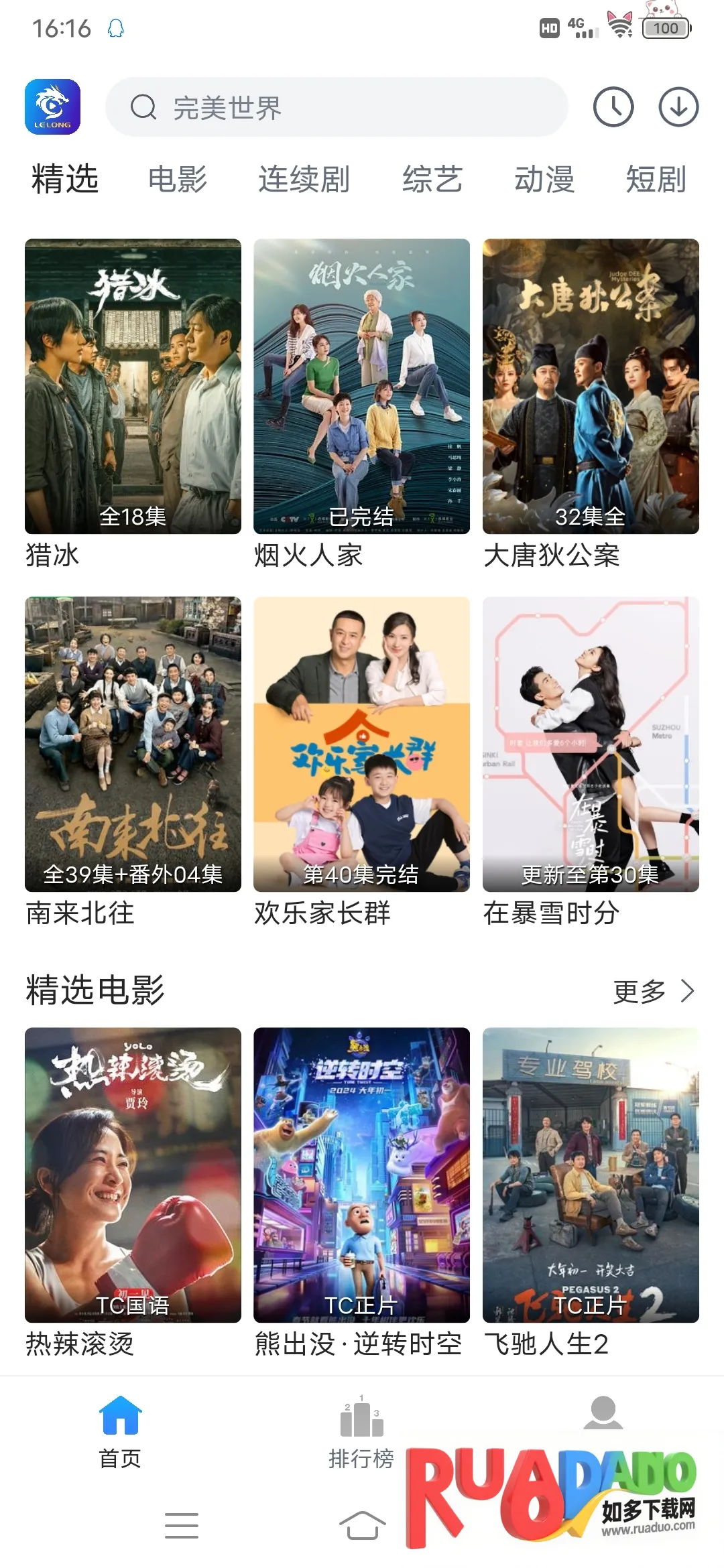724x1568 pixels.
Task: Watch 在暴雪时分
Action: 591,744
